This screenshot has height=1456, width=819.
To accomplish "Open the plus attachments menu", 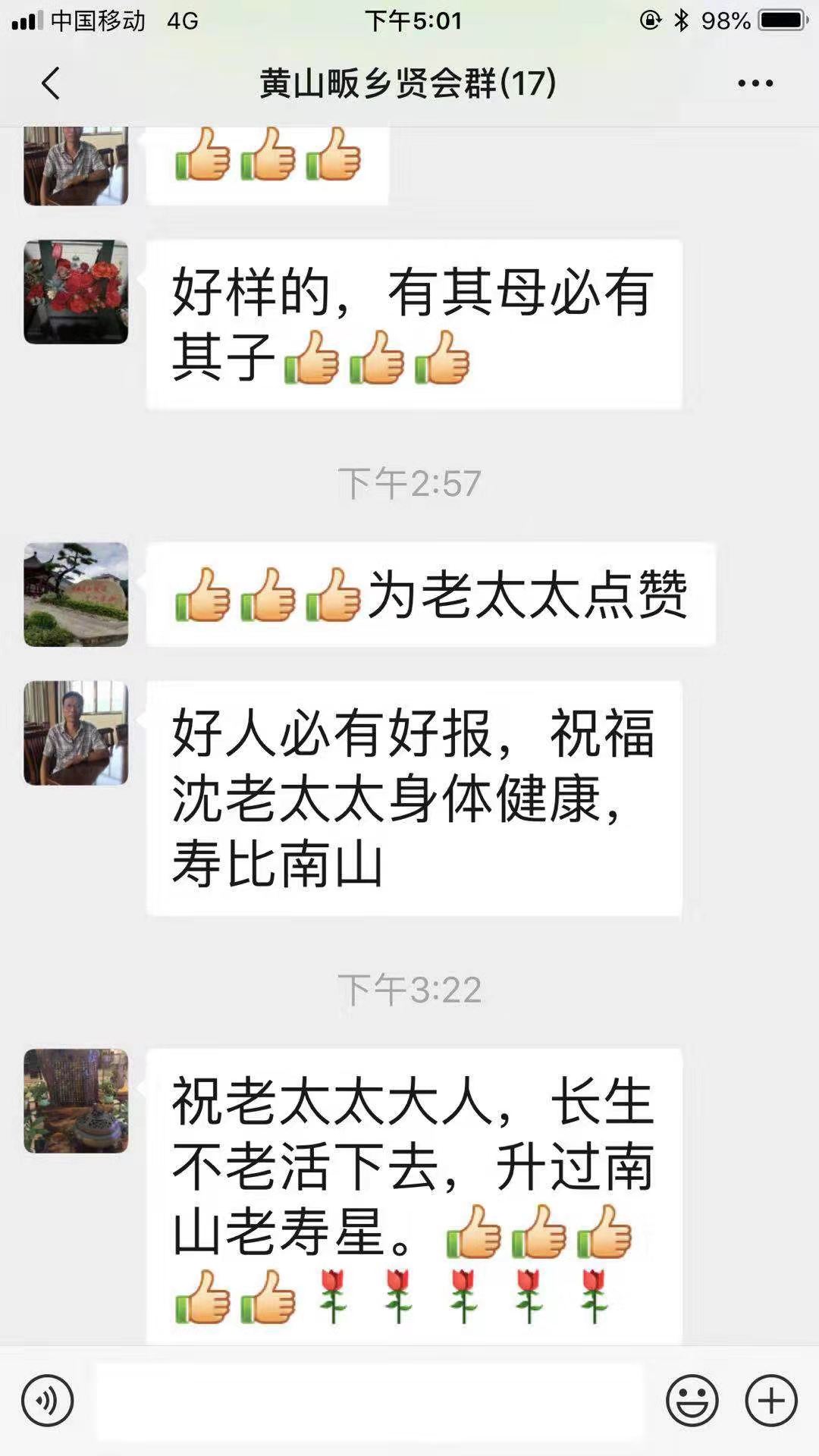I will (771, 1401).
